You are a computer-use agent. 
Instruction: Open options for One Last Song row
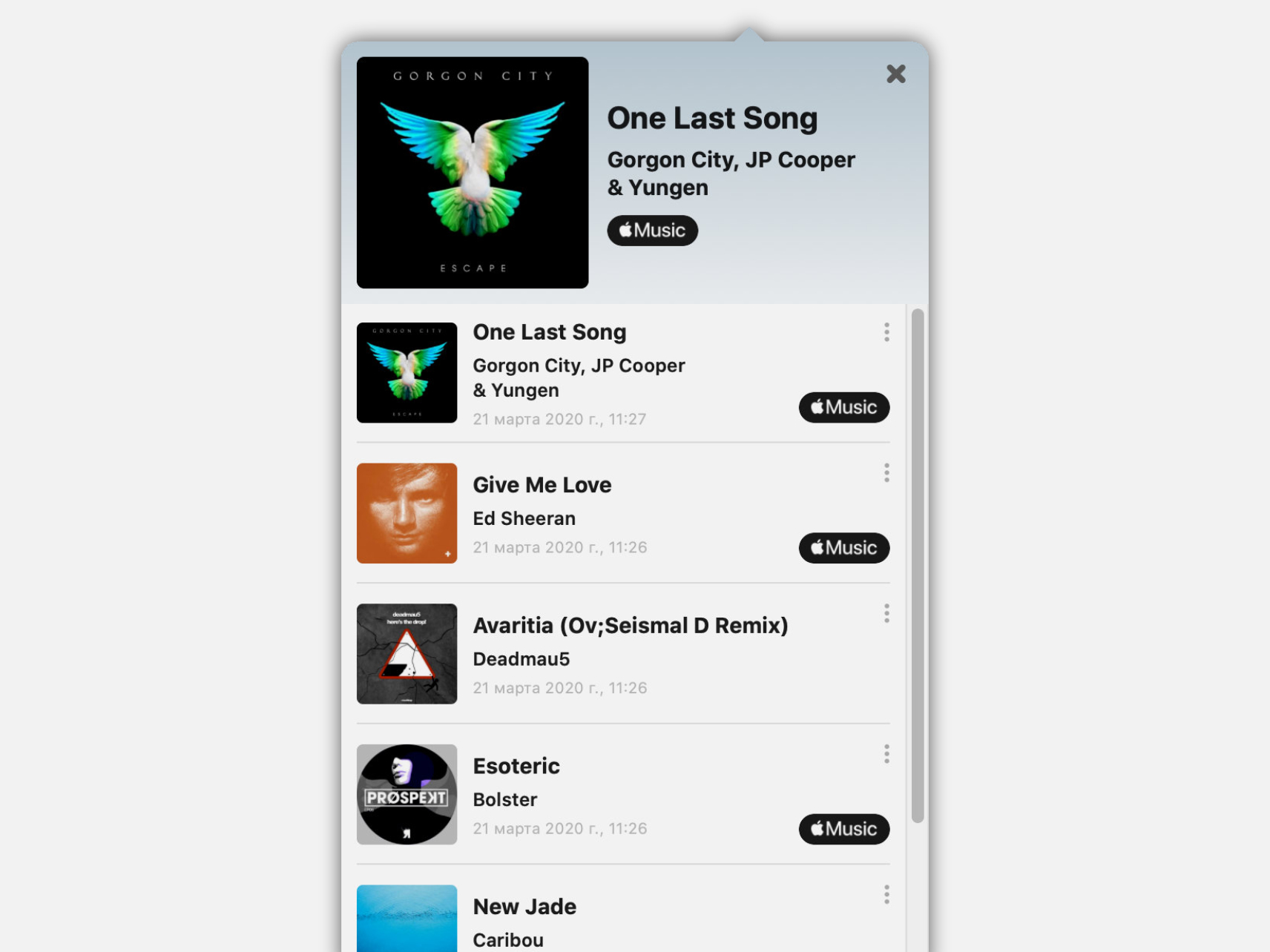886,332
